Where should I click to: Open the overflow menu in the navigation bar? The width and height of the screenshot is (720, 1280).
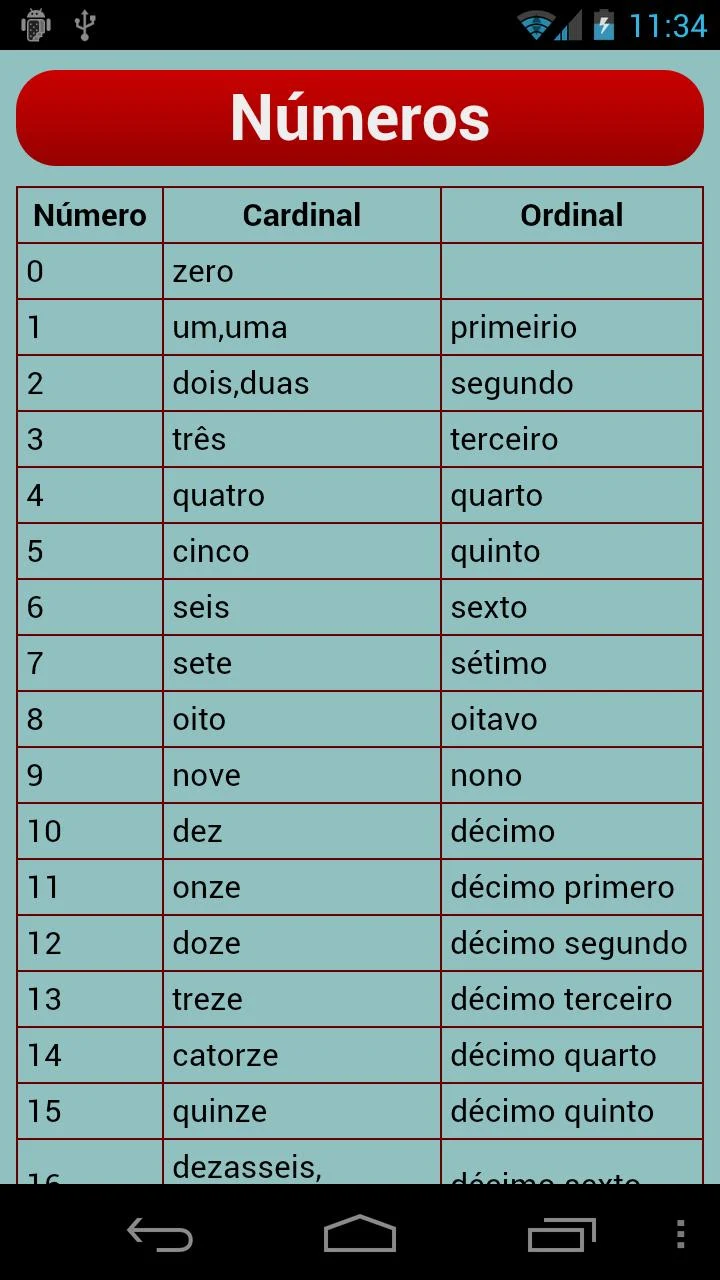coord(680,1234)
